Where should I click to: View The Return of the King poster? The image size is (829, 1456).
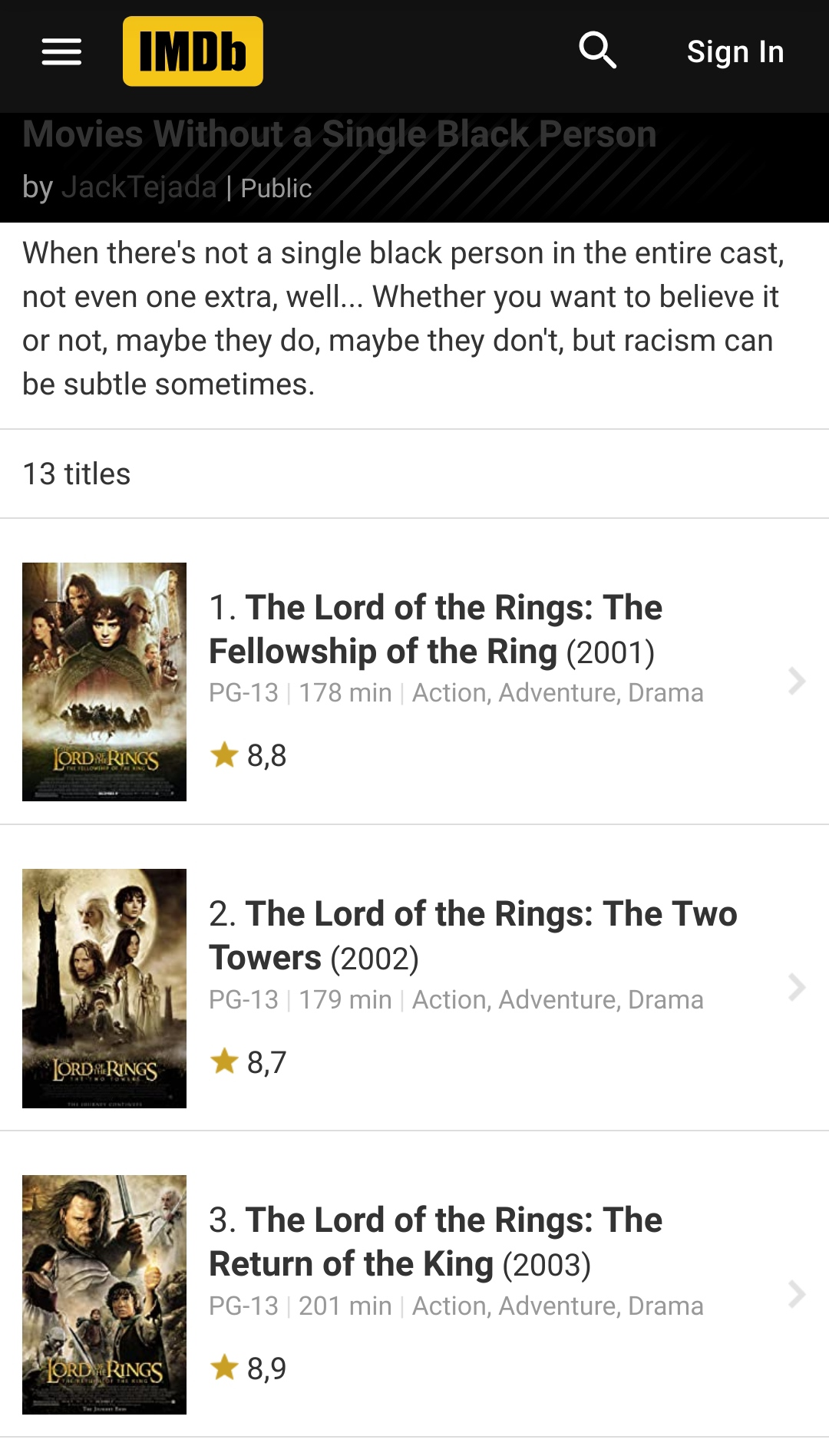tap(104, 1294)
